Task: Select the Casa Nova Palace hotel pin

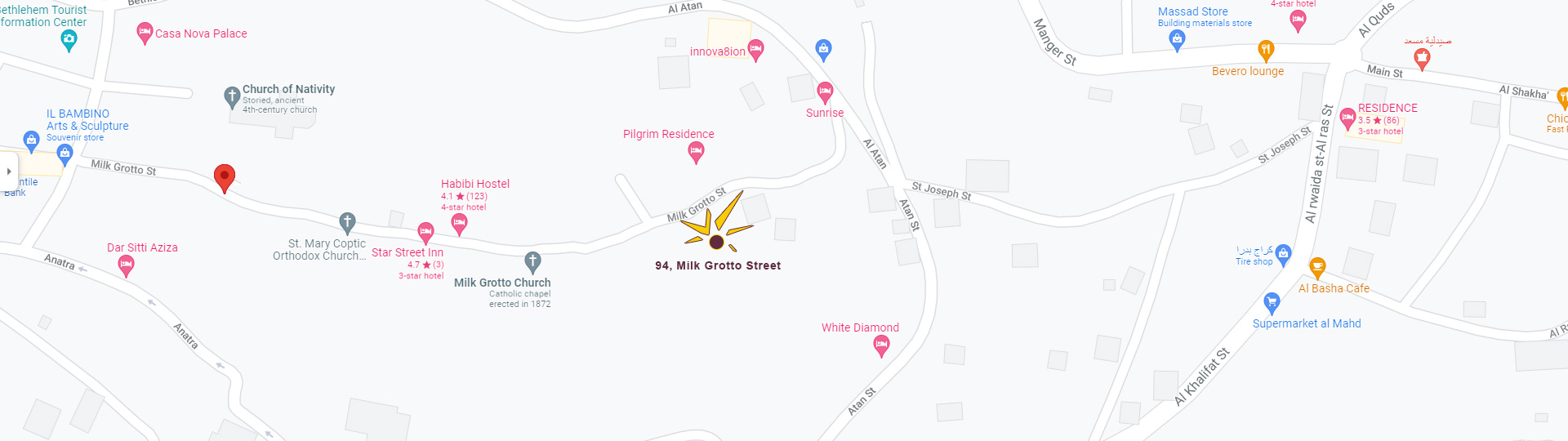Action: click(x=145, y=33)
